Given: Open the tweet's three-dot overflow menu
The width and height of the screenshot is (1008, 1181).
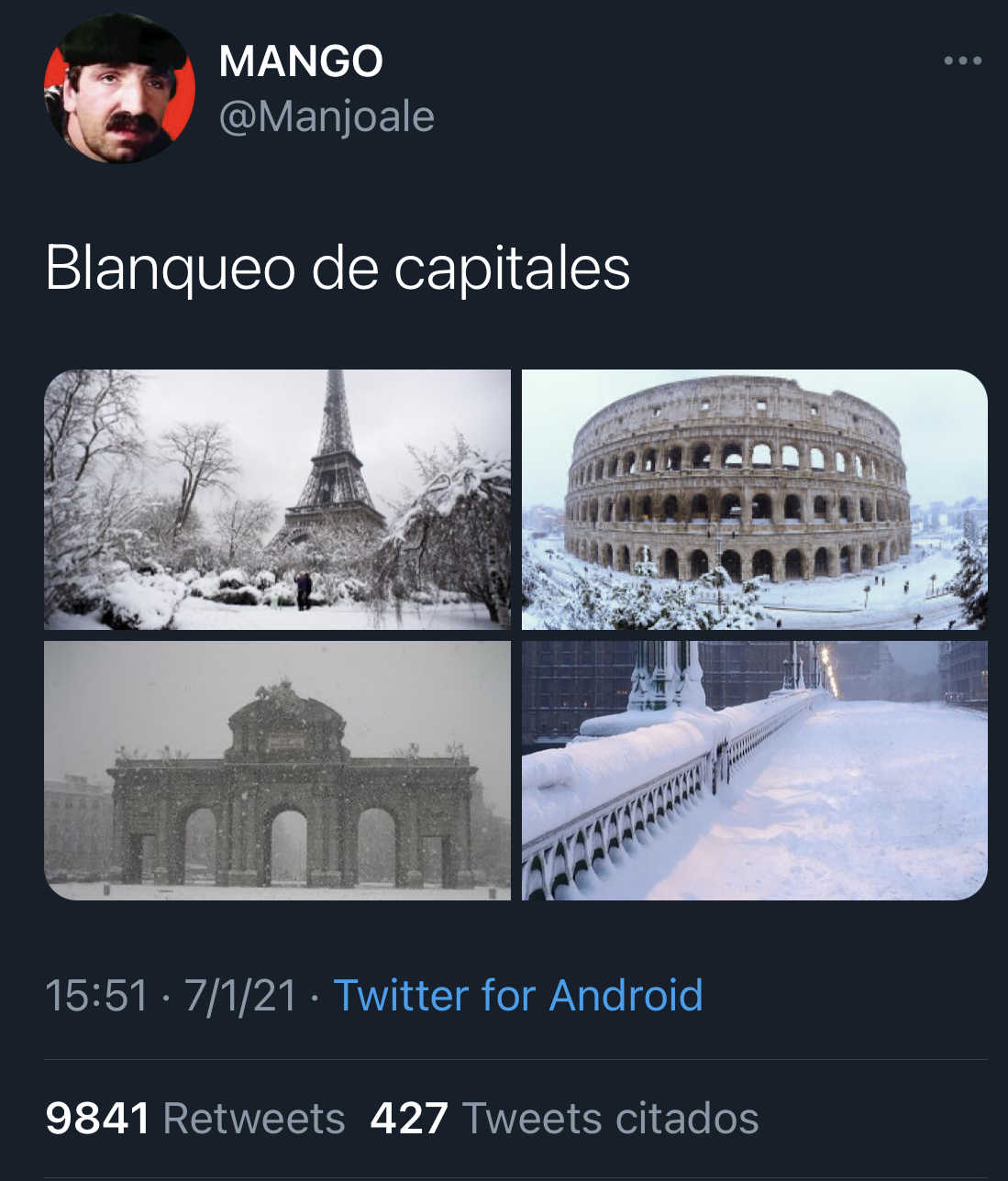Looking at the screenshot, I should [962, 61].
